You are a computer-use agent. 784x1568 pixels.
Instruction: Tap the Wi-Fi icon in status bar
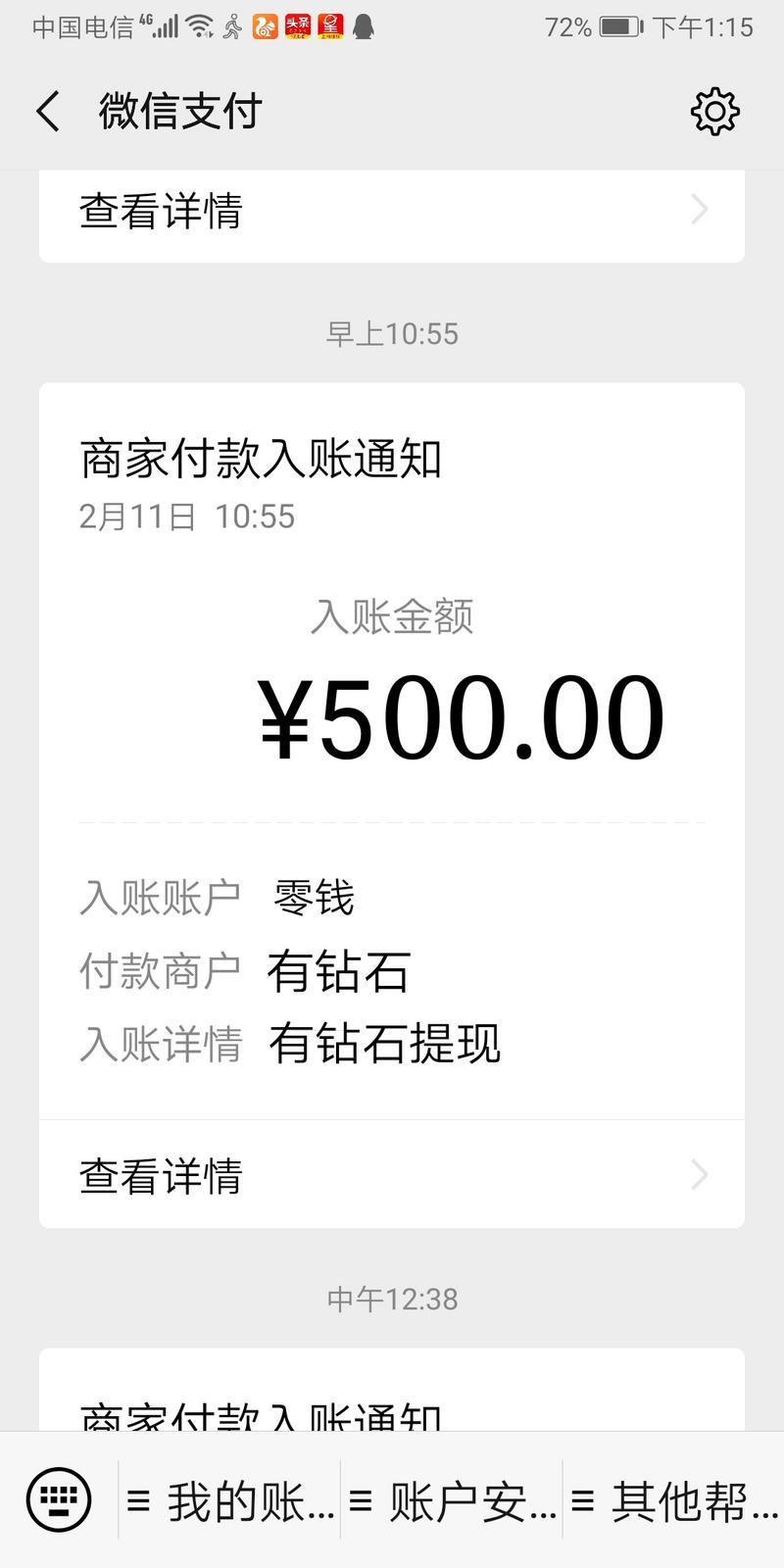click(199, 26)
